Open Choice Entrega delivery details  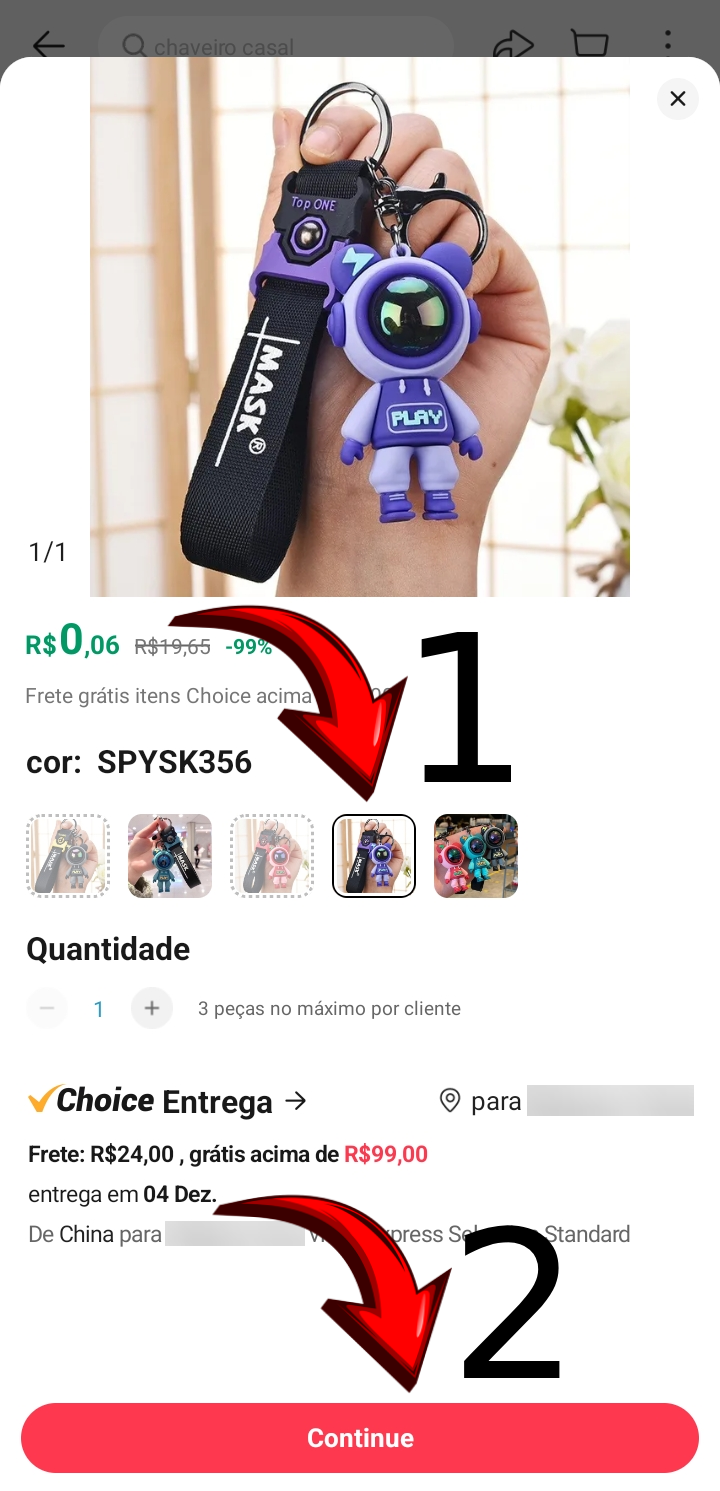pyautogui.click(x=167, y=1101)
